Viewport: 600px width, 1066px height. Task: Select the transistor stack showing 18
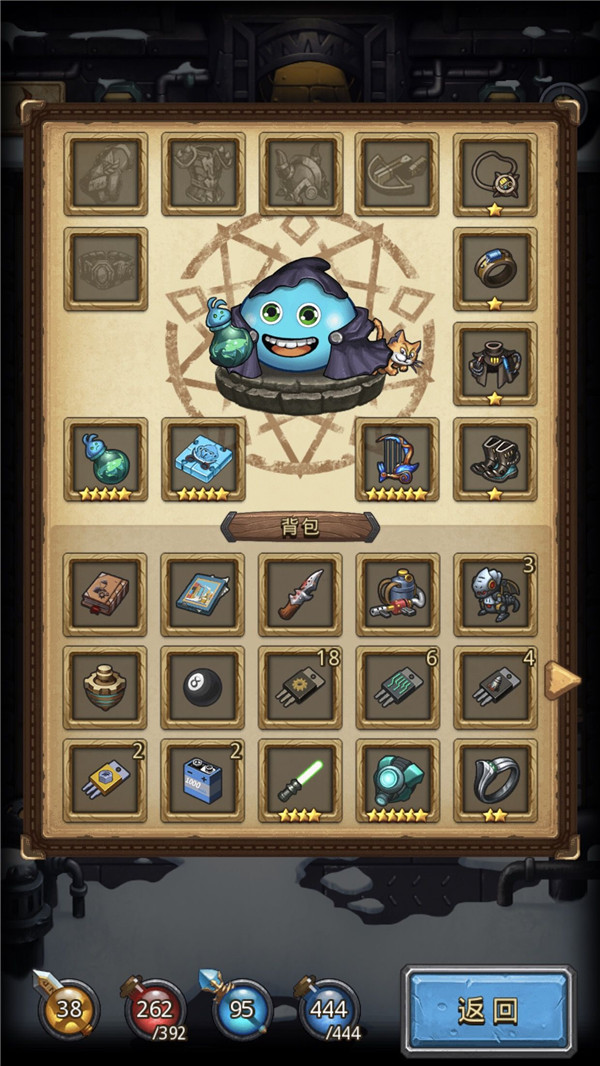pos(301,687)
